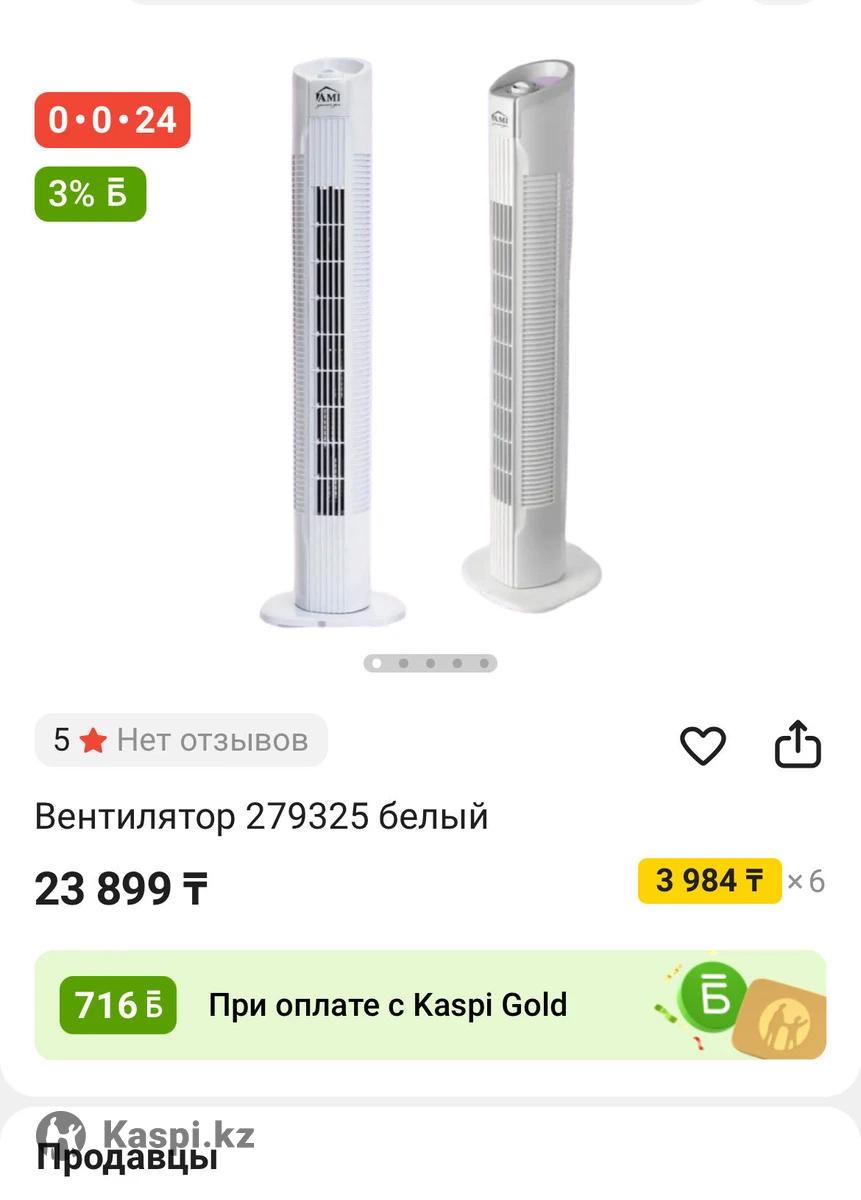Open the reviews rating chip
The width and height of the screenshot is (861, 1200).
coord(181,741)
